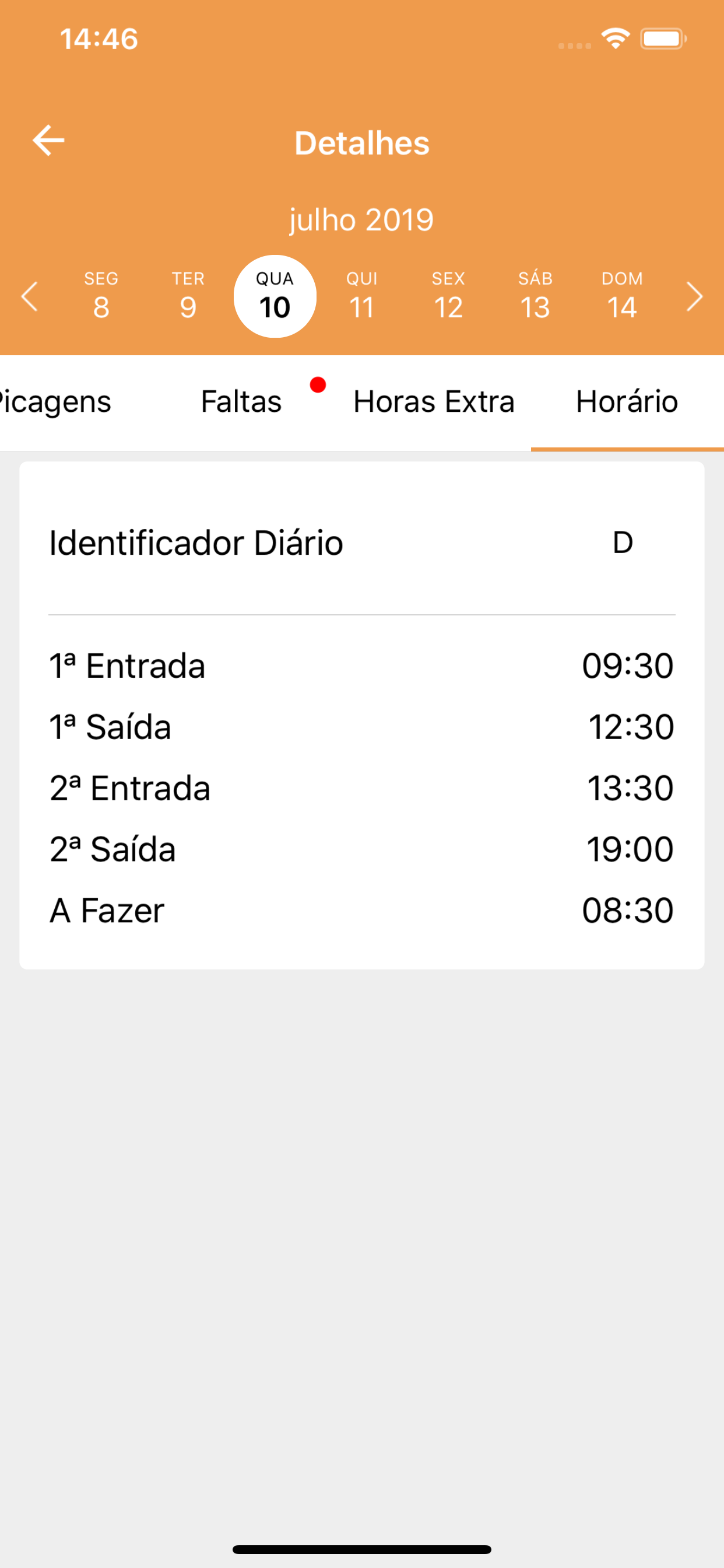
Task: Select Saturday 13 in the week strip
Action: coord(535,296)
